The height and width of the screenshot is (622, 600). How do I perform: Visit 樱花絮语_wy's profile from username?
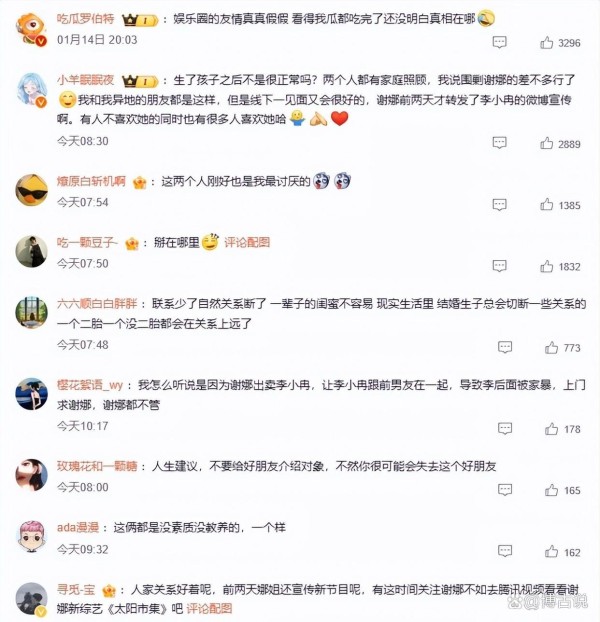[90, 385]
